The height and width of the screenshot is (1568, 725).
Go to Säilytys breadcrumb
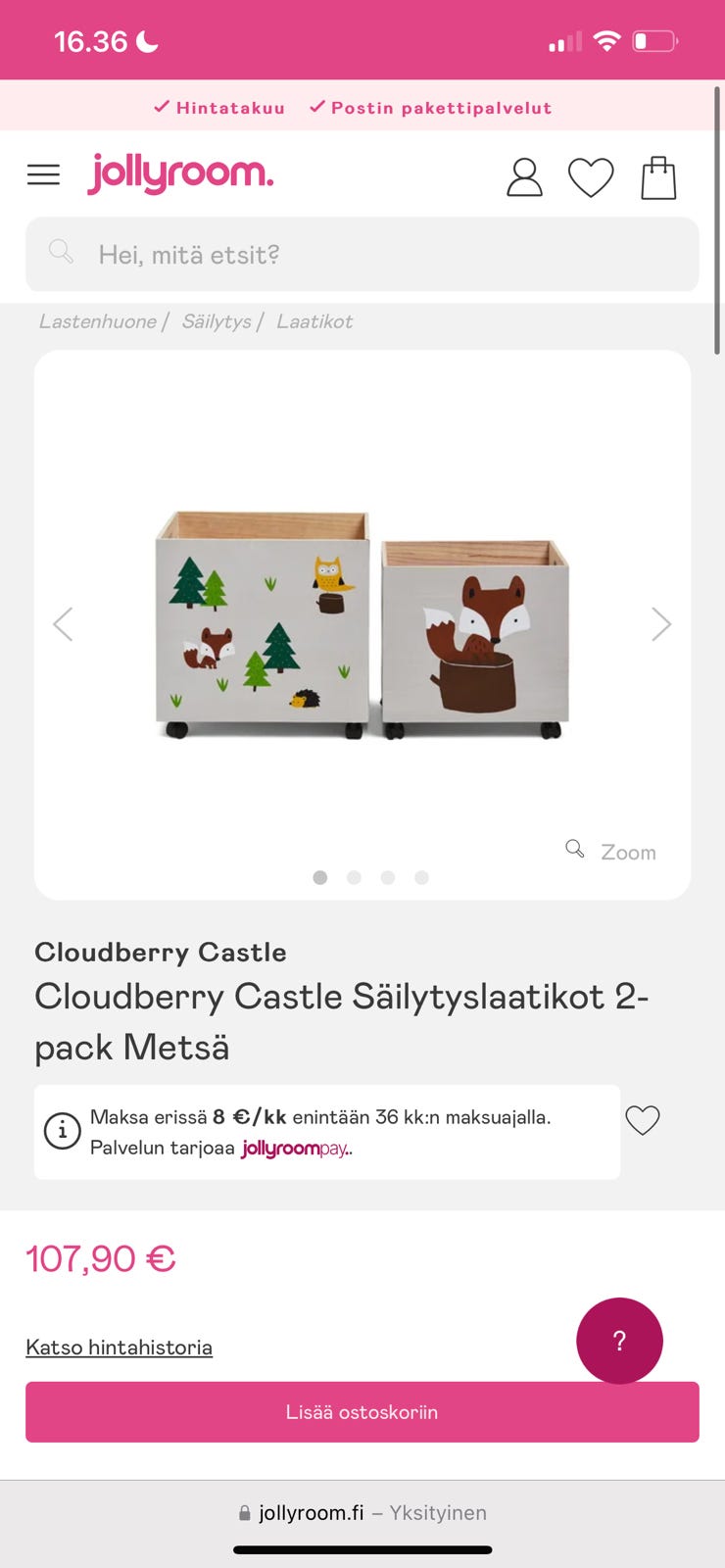point(217,321)
